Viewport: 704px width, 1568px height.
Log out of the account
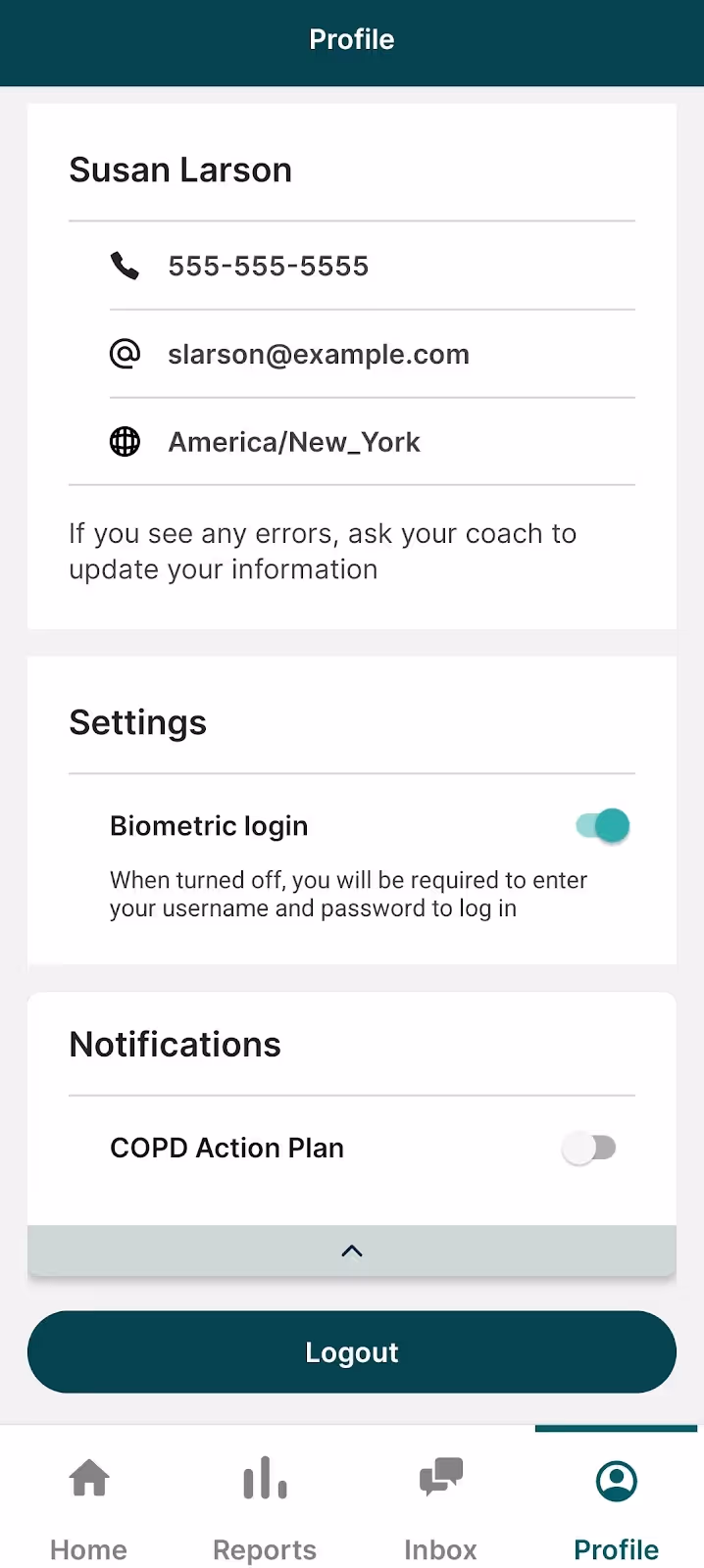[352, 1352]
